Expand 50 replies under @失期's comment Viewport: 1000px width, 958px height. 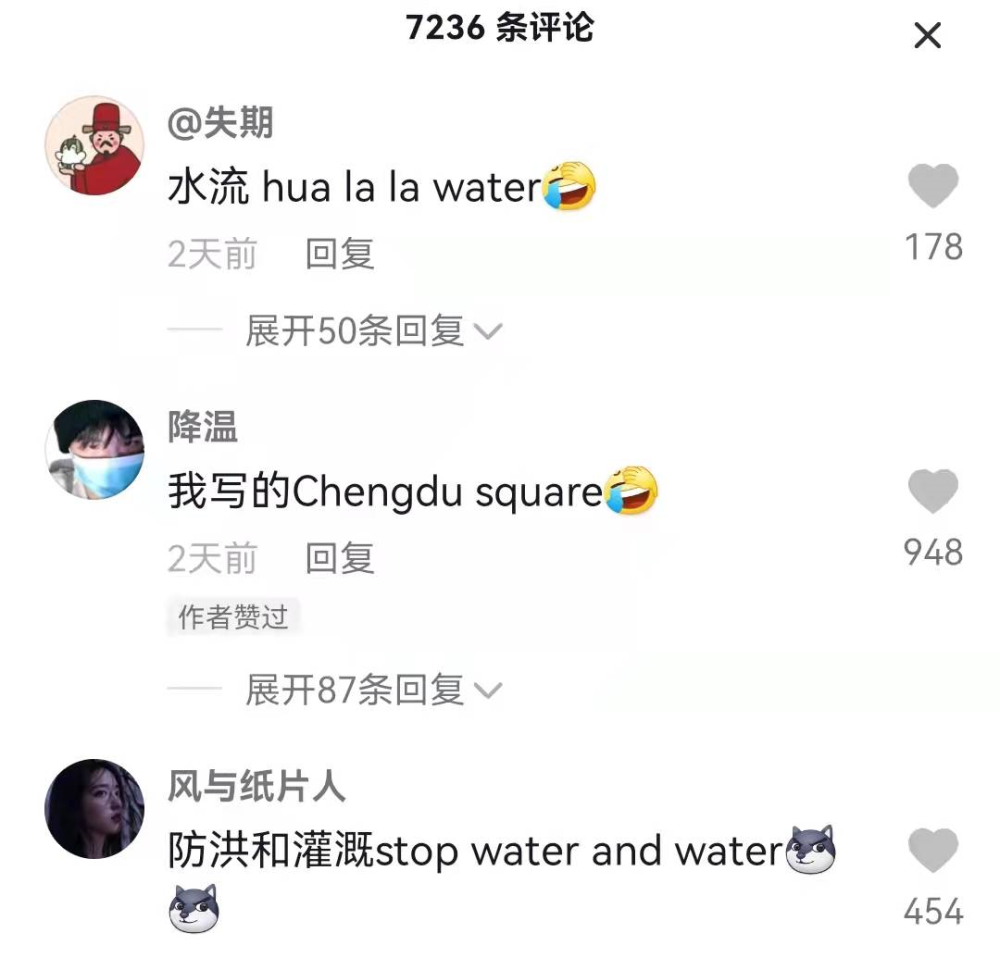click(373, 330)
